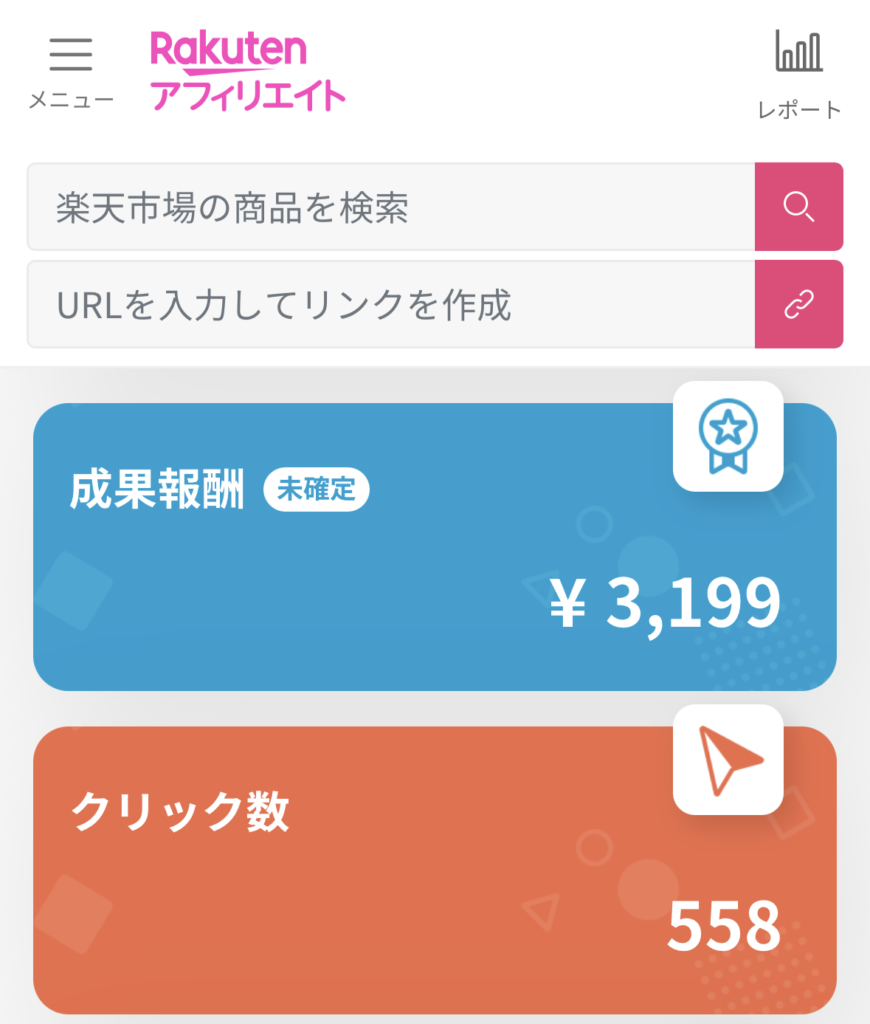This screenshot has width=870, height=1024.
Task: Open the メニュー hamburger menu
Action: [x=70, y=70]
